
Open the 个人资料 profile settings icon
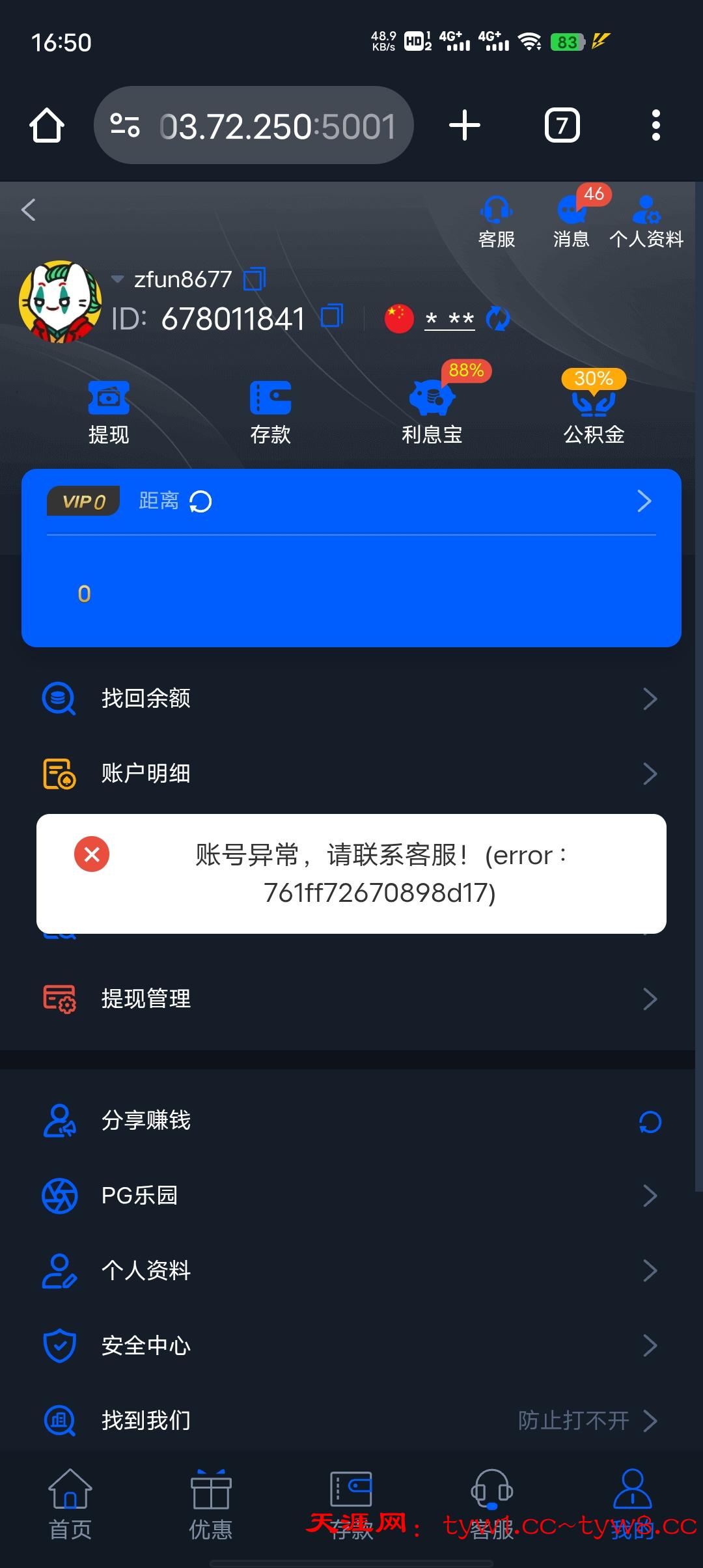pos(646,217)
